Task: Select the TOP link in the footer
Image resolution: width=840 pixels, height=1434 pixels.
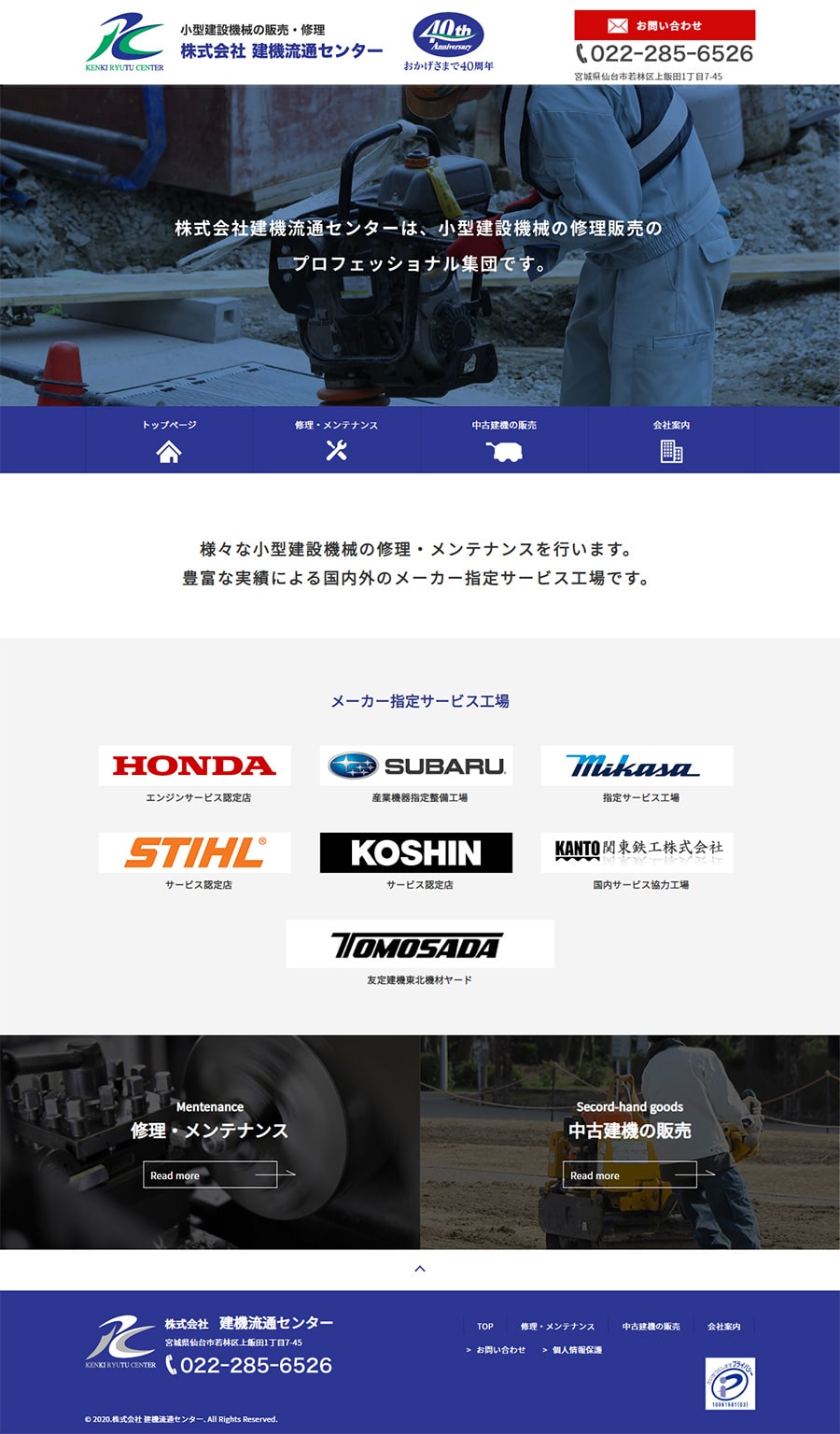Action: (485, 1327)
